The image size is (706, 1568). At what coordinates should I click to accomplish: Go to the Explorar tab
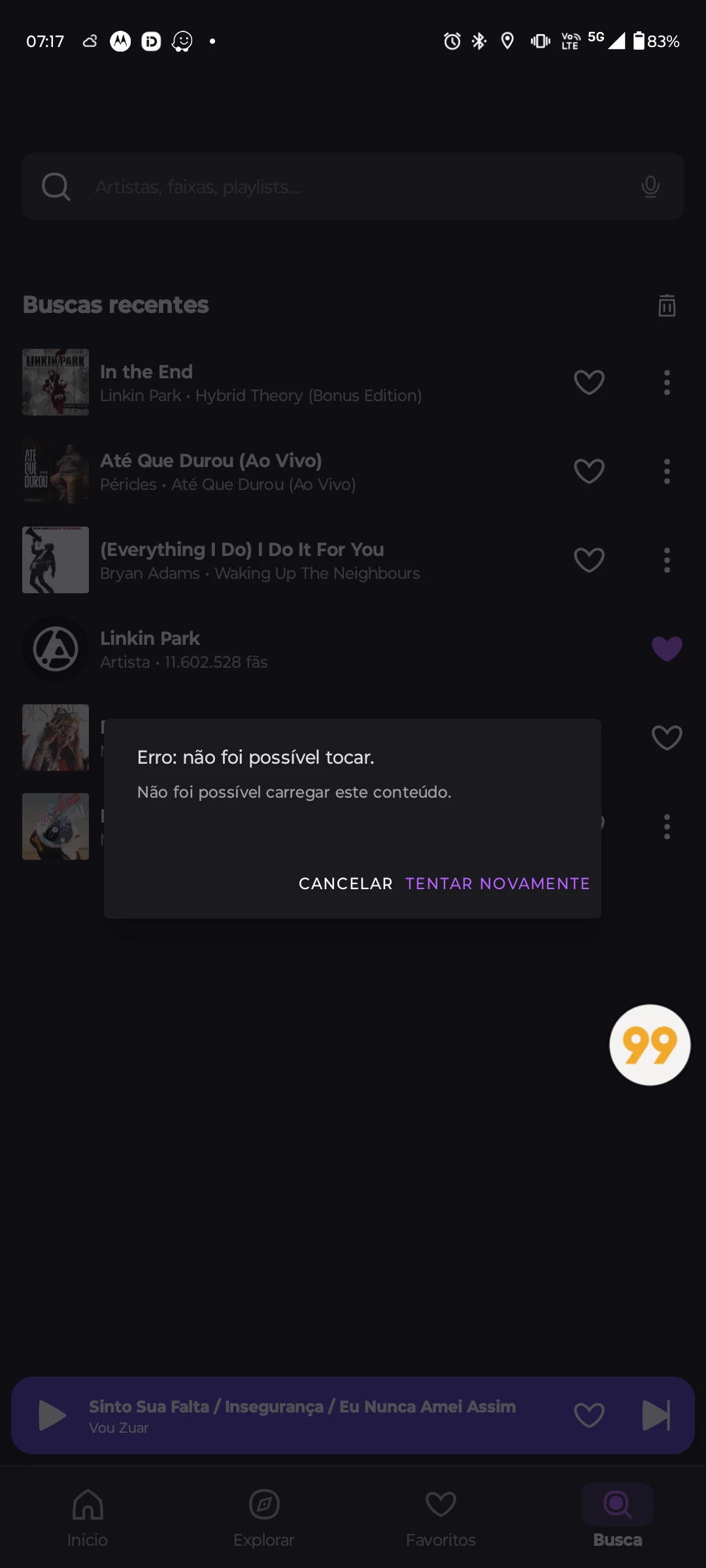pyautogui.click(x=264, y=1517)
